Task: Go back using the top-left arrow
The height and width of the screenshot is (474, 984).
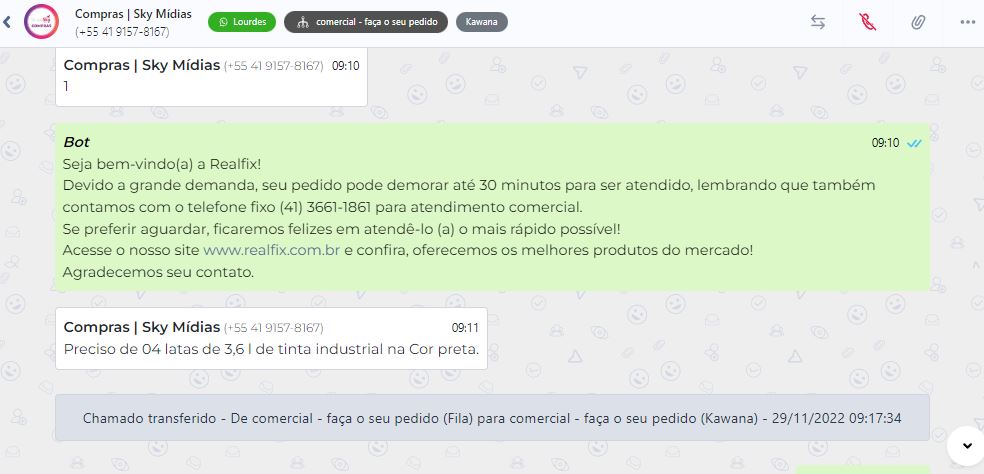Action: tap(8, 22)
